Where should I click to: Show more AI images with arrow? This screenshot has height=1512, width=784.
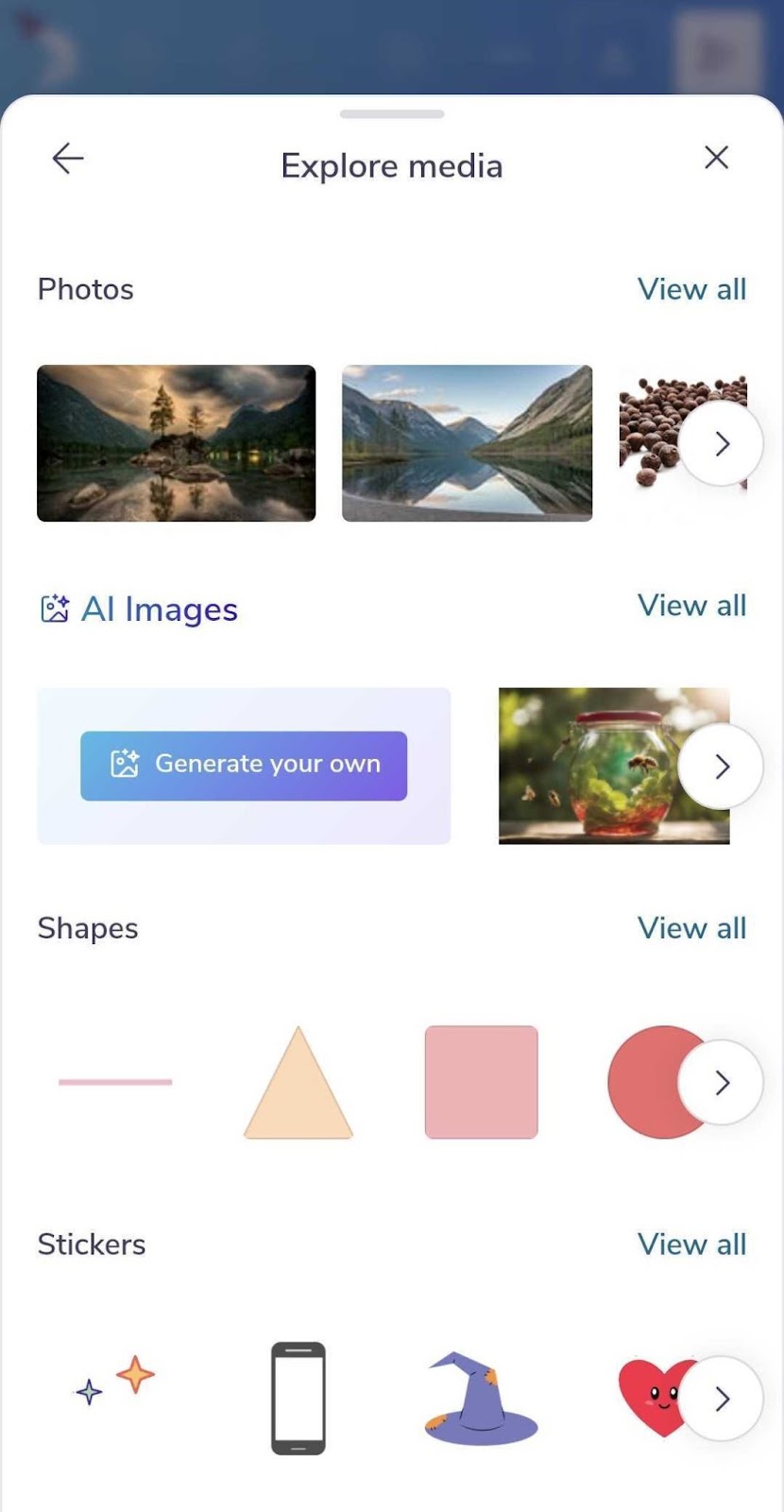tap(721, 765)
